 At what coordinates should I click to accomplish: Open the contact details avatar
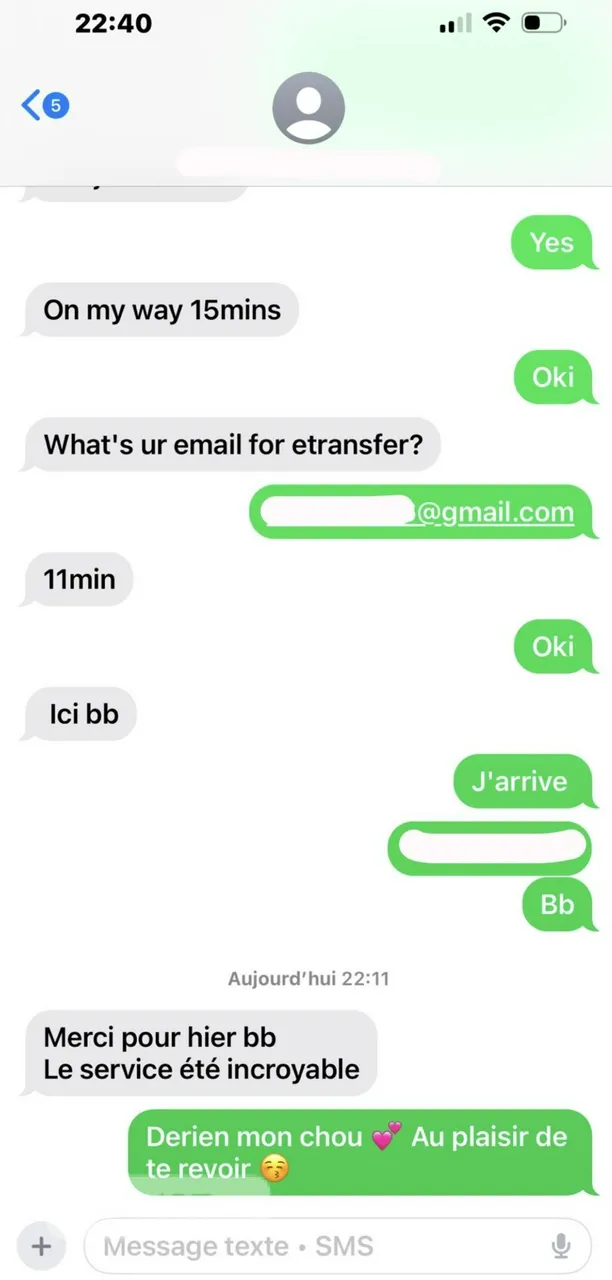308,108
